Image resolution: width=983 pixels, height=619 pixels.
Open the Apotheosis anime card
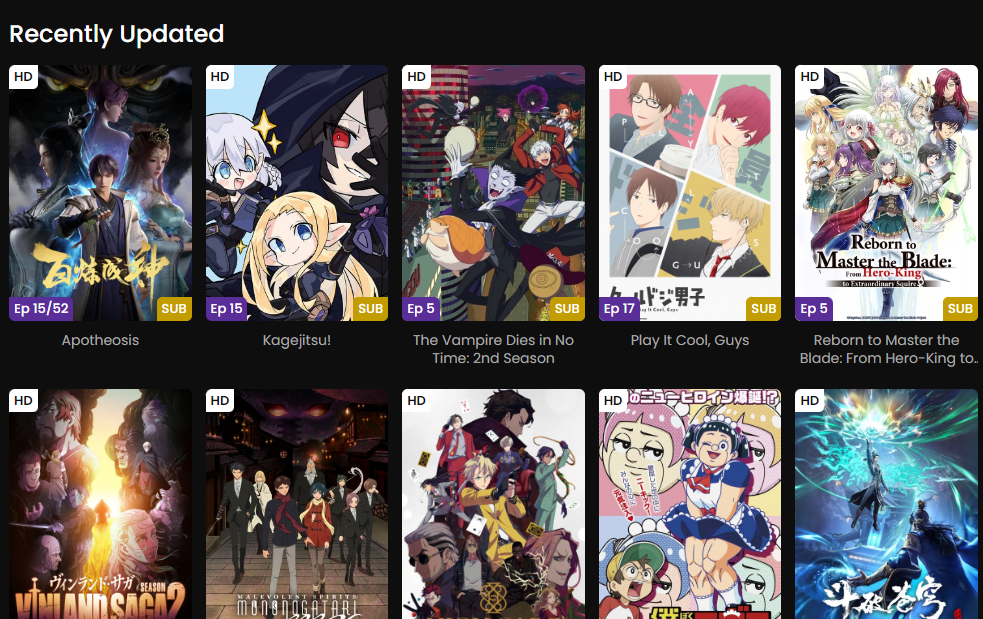100,192
